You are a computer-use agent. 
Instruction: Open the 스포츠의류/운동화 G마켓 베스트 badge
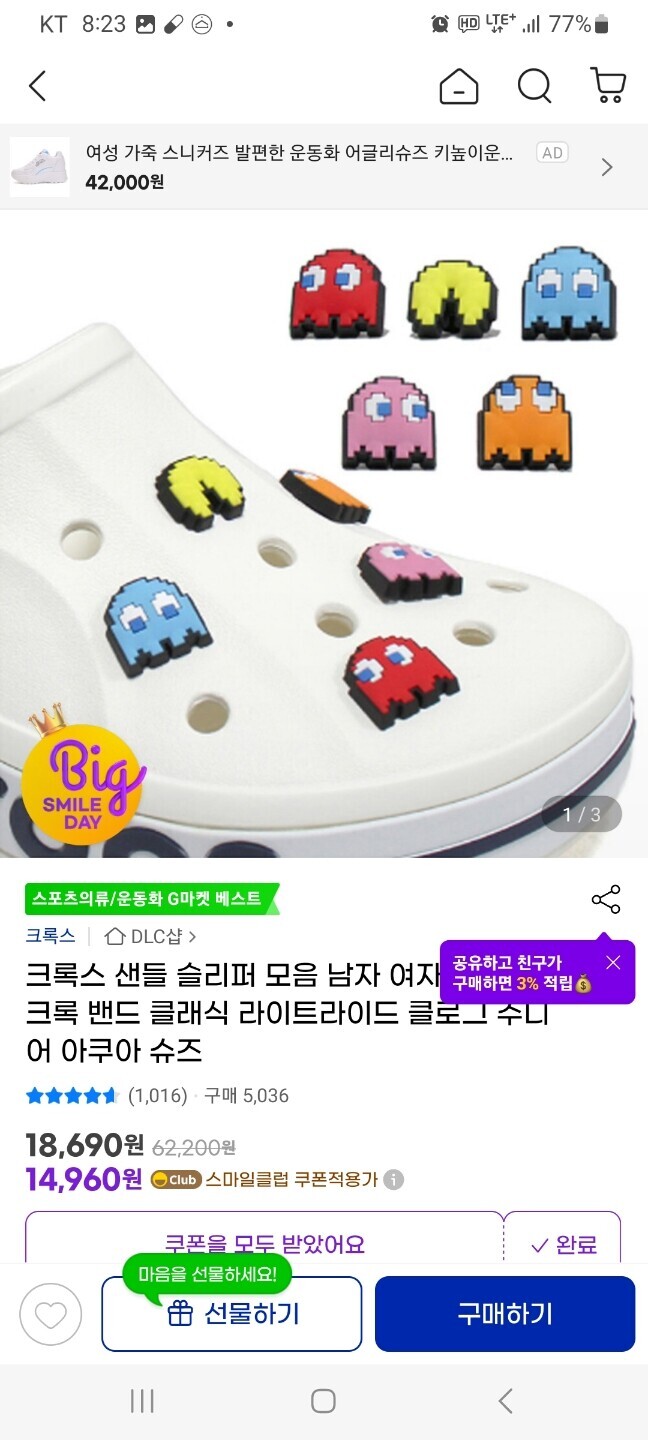click(148, 898)
